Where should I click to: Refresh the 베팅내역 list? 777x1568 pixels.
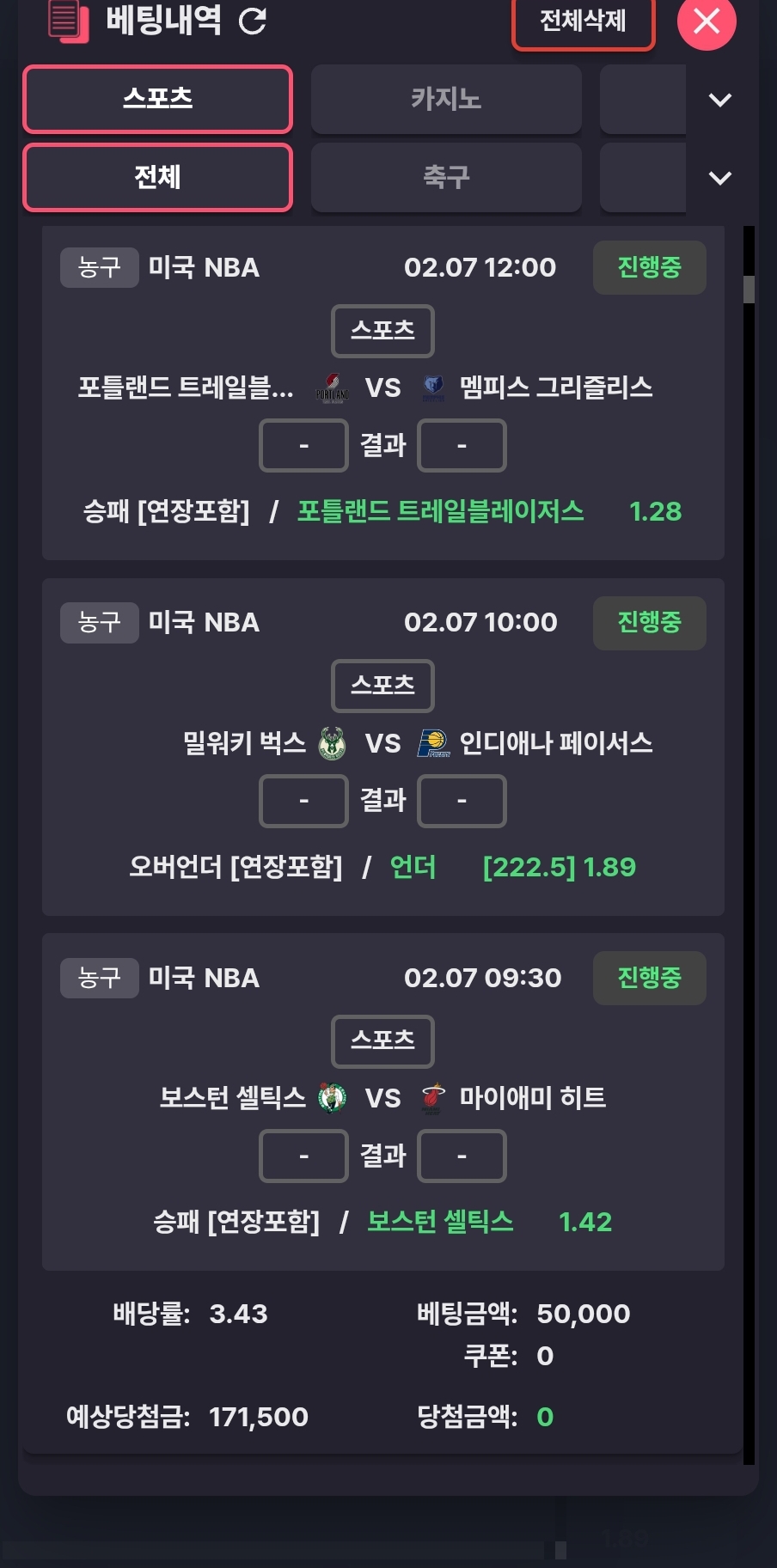click(x=253, y=21)
